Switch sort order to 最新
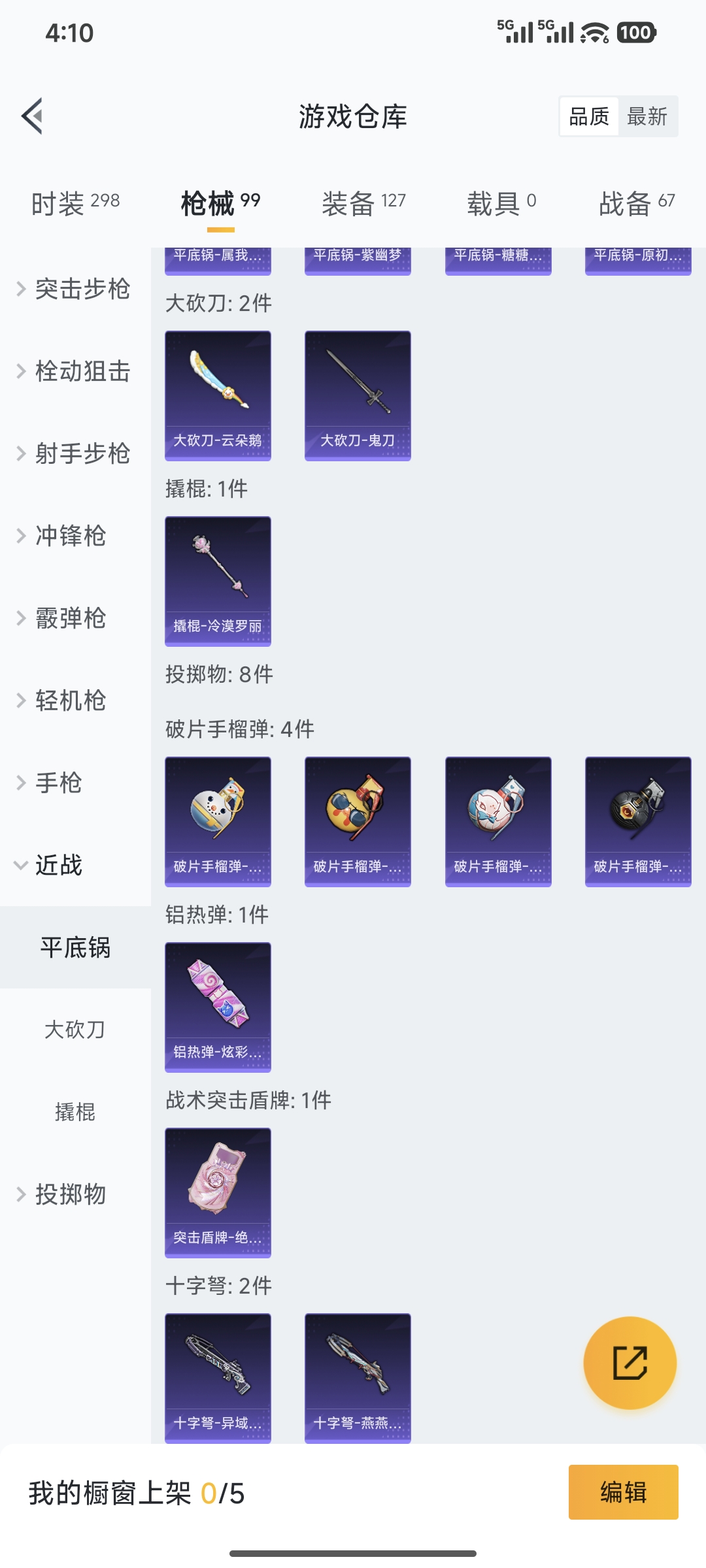Viewport: 706px width, 1568px height. [648, 116]
